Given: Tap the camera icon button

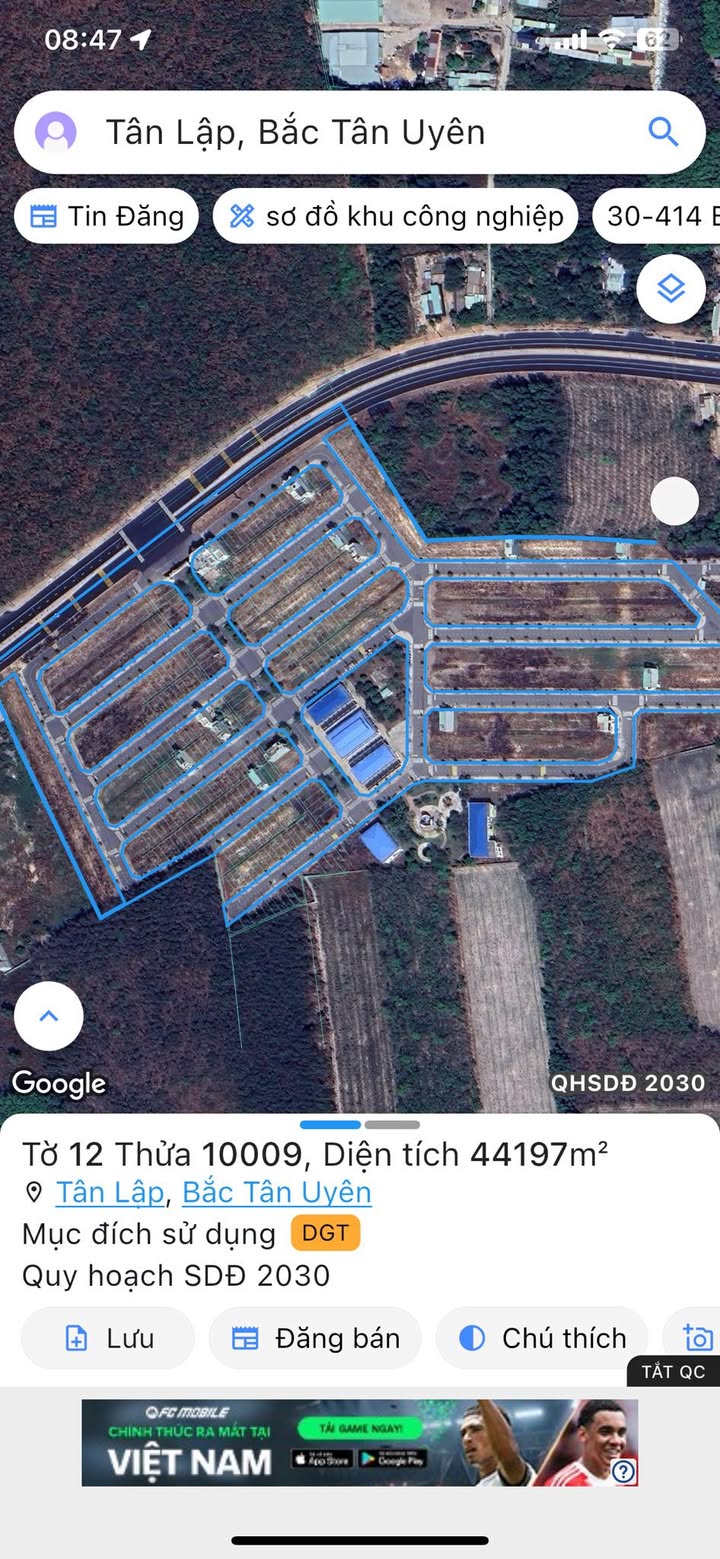Looking at the screenshot, I should point(697,1338).
